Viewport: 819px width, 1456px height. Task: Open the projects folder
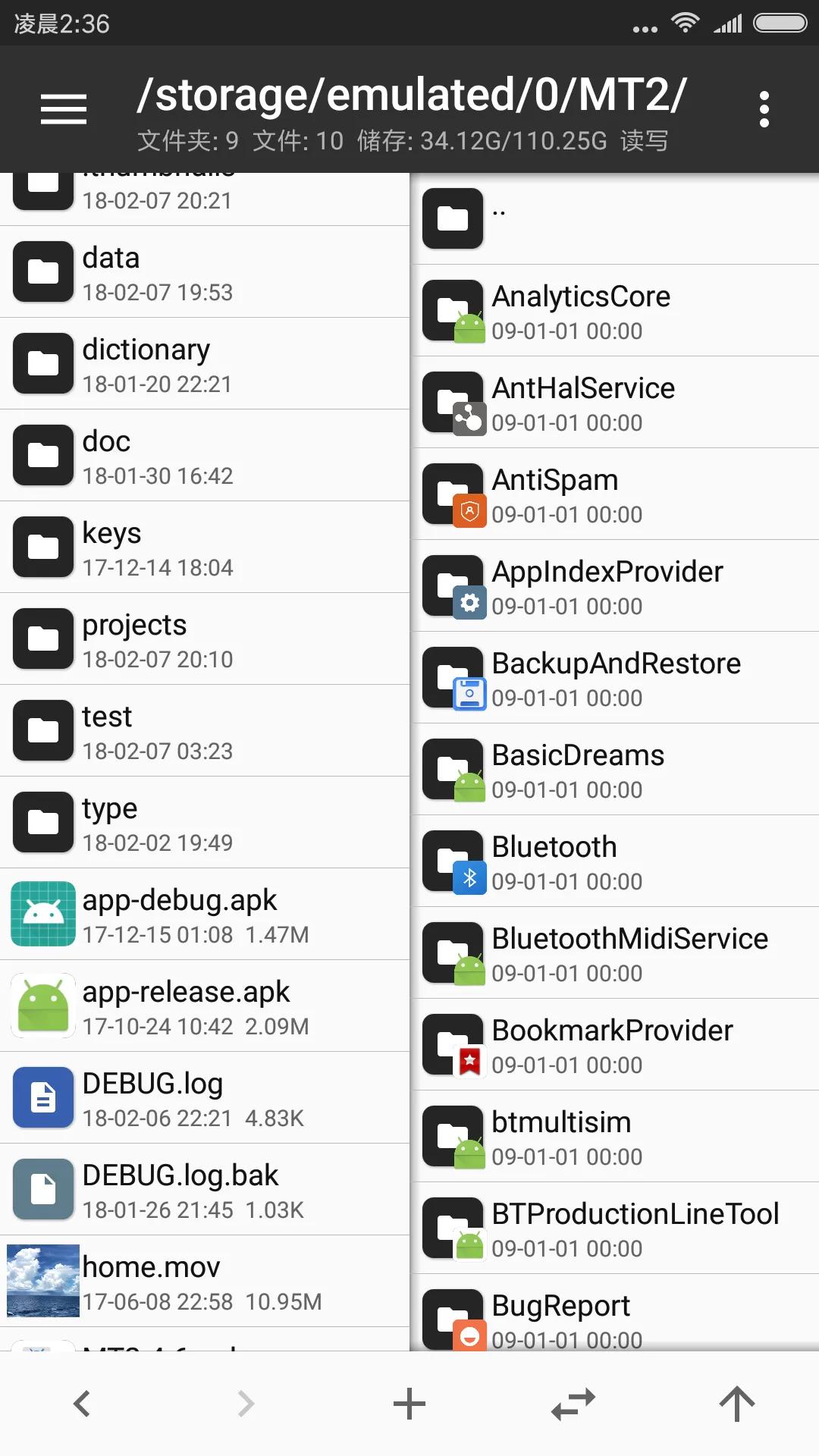click(205, 639)
